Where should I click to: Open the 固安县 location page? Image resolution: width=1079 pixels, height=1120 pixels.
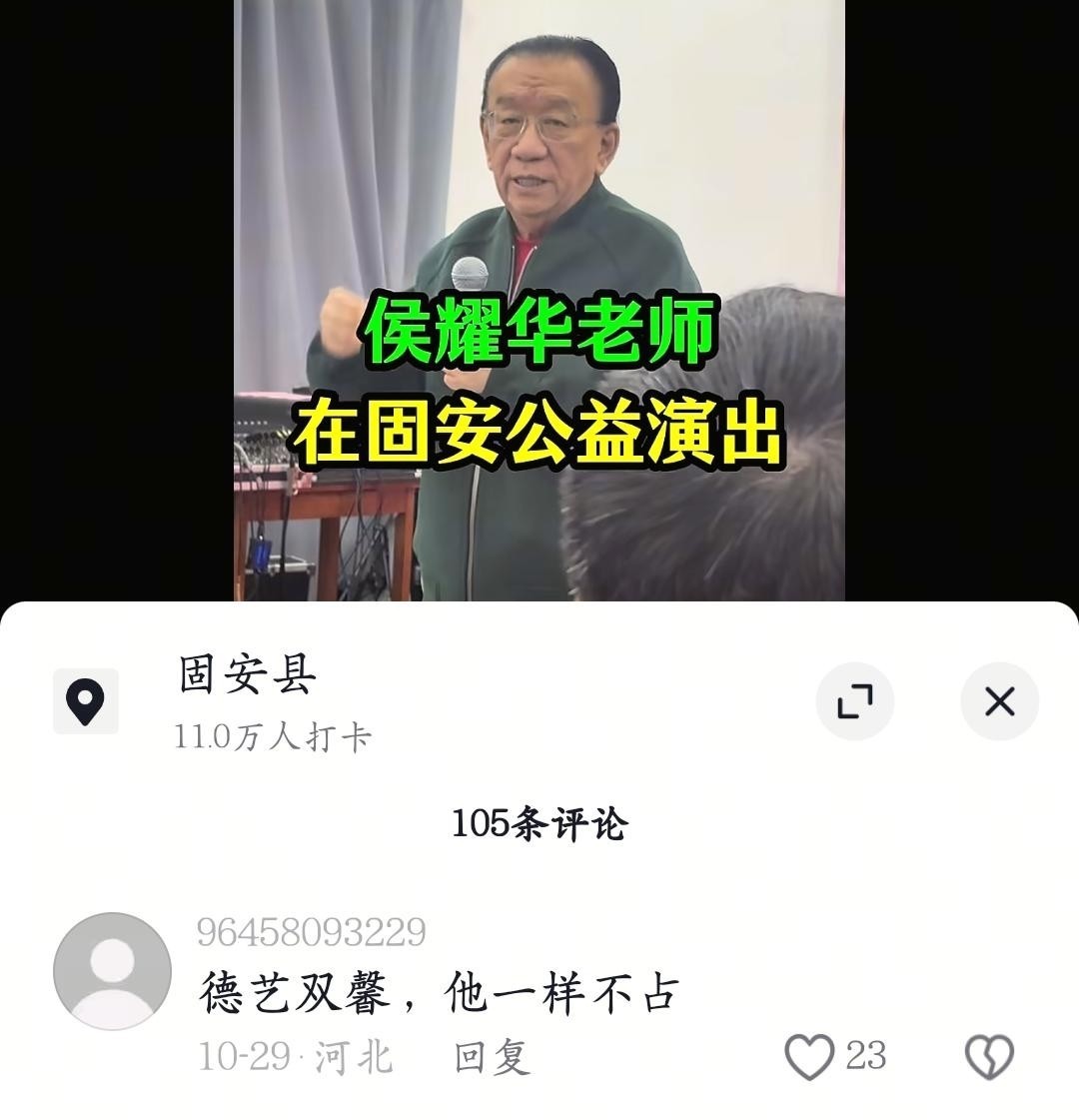point(248,675)
